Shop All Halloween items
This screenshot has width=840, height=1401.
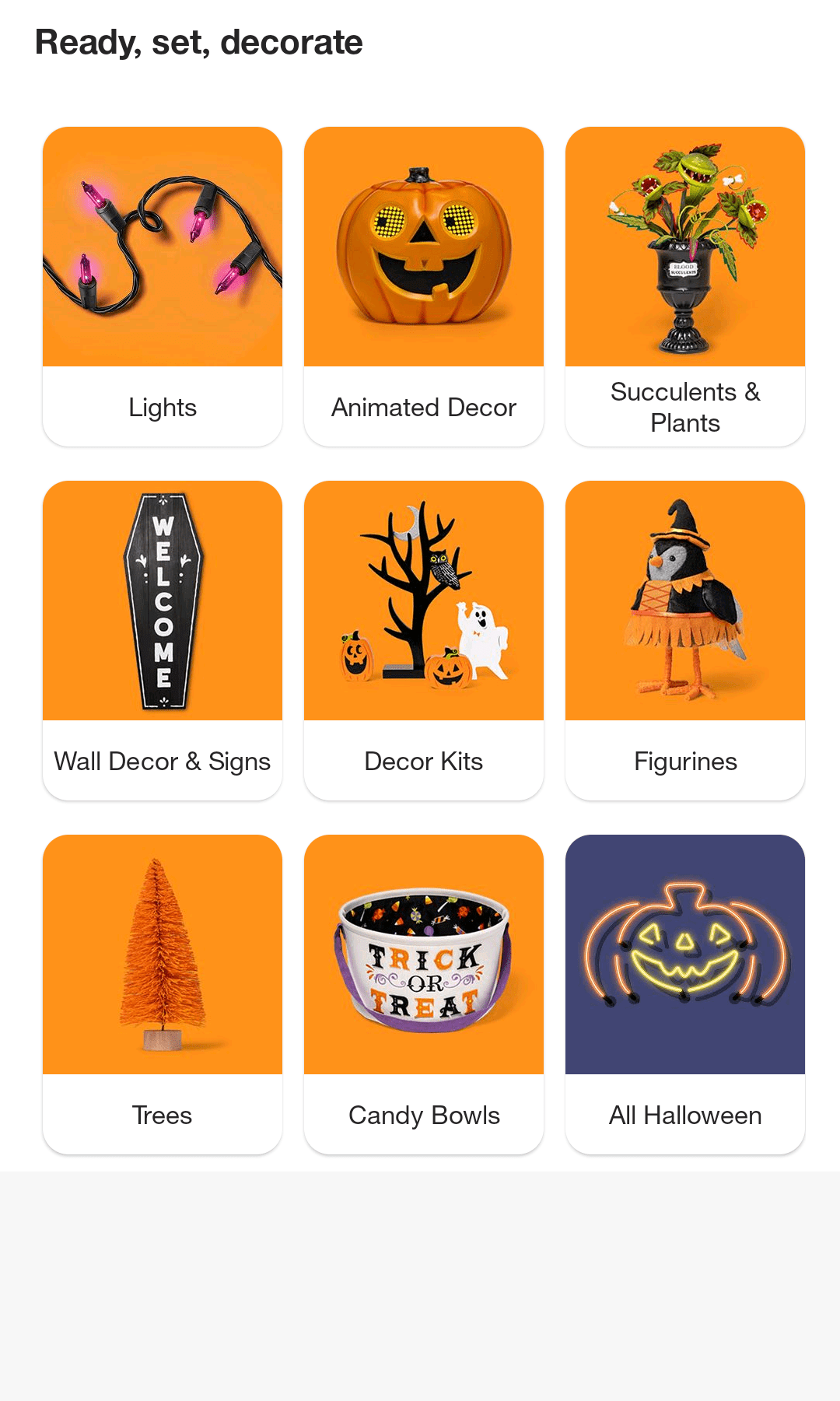(x=685, y=994)
